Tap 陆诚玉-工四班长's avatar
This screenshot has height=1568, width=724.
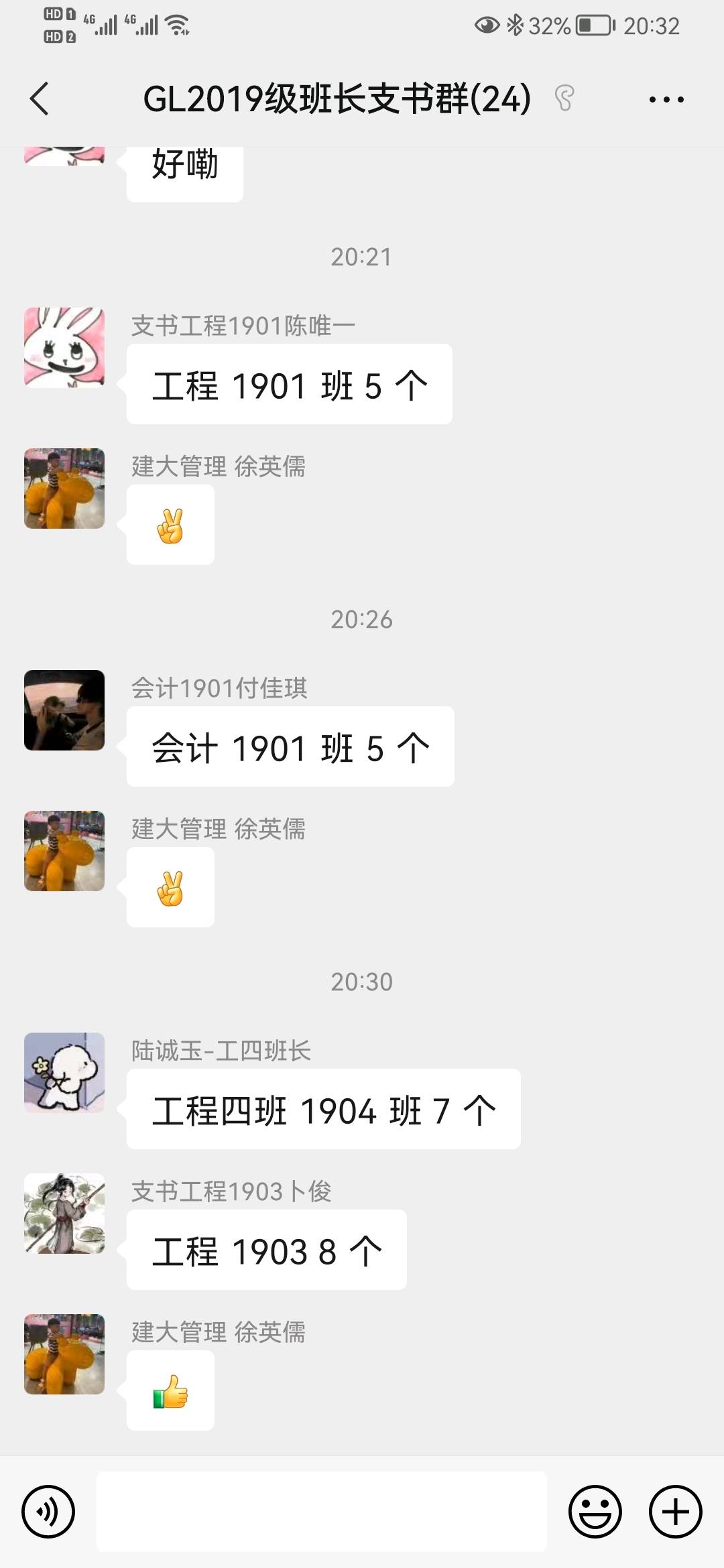point(64,1073)
